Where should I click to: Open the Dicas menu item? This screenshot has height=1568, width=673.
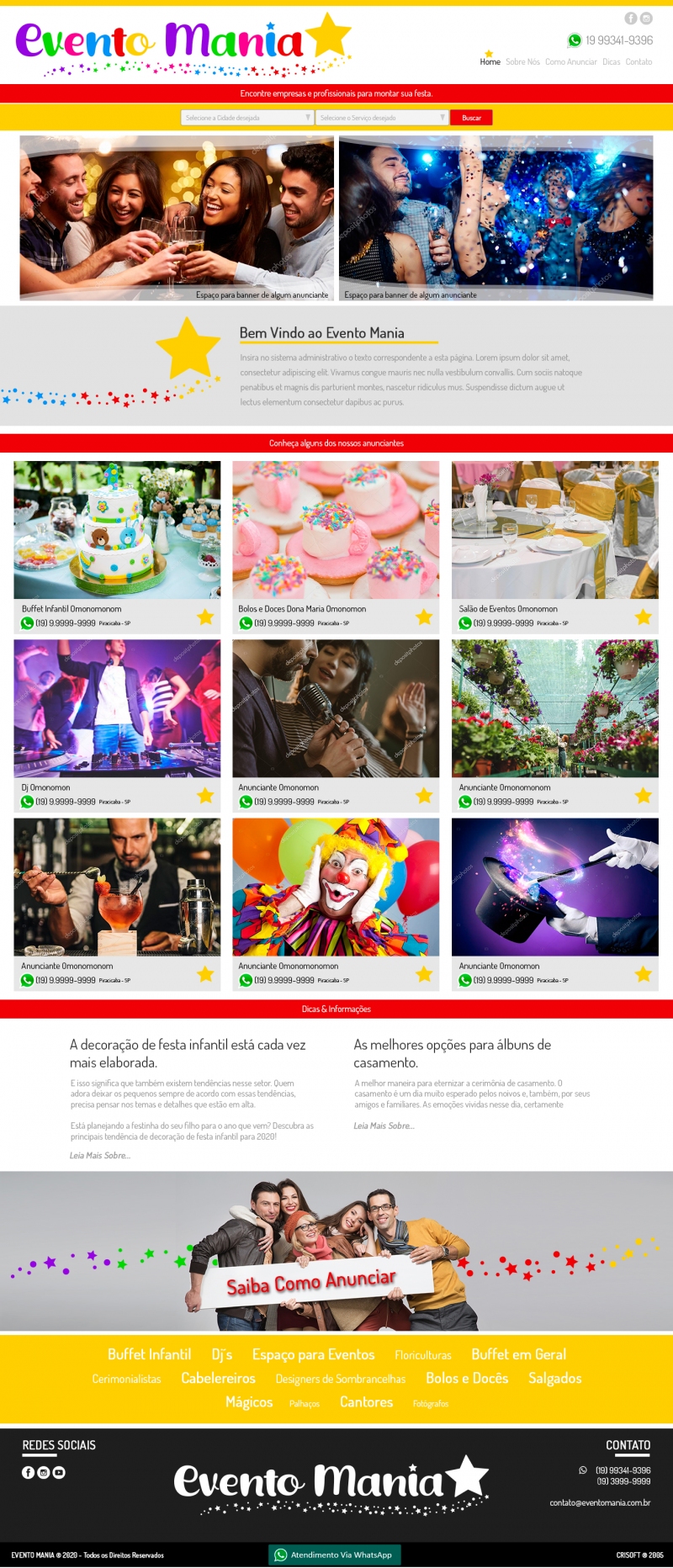point(611,62)
